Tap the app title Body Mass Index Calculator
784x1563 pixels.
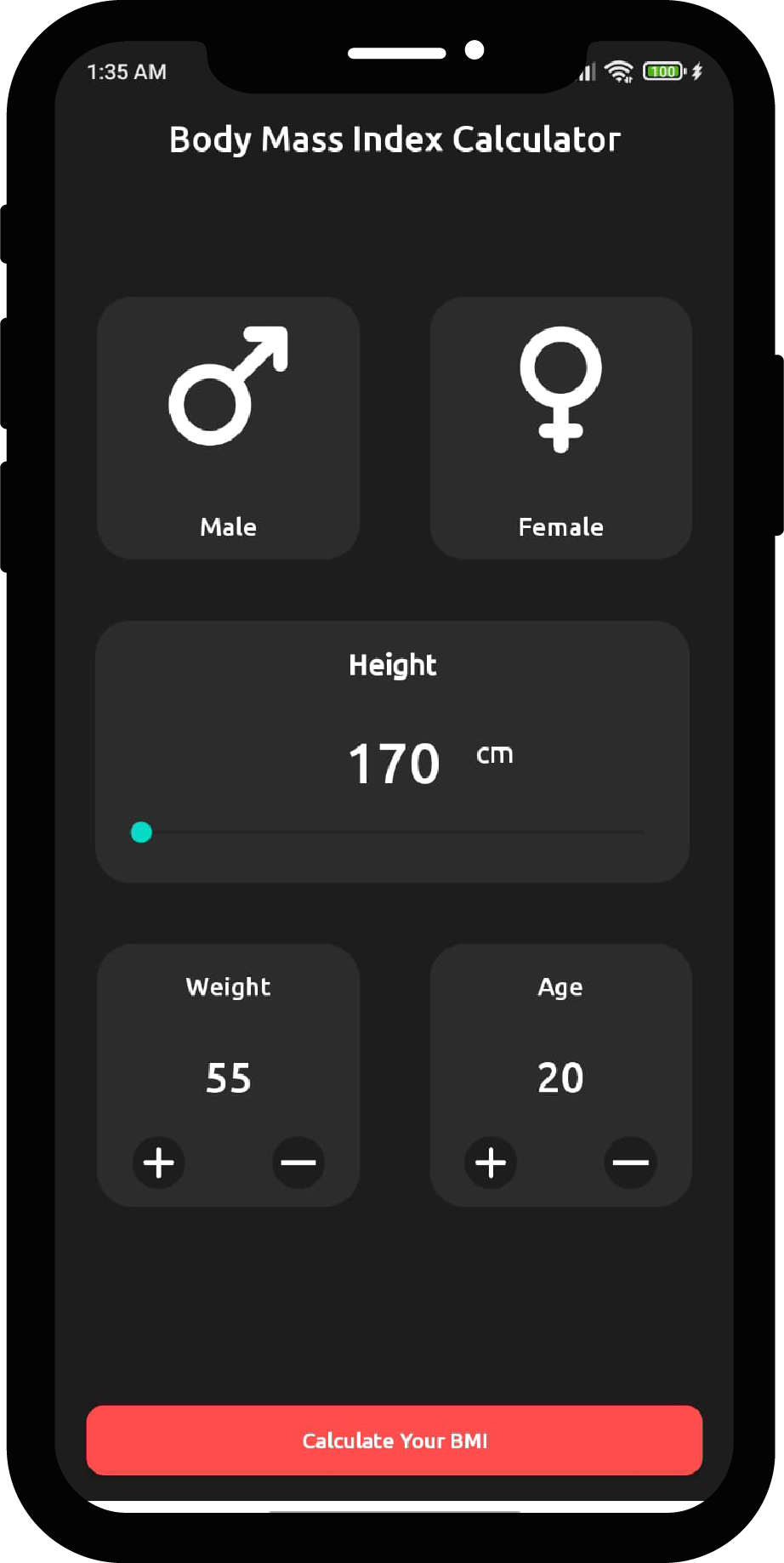pyautogui.click(x=394, y=139)
